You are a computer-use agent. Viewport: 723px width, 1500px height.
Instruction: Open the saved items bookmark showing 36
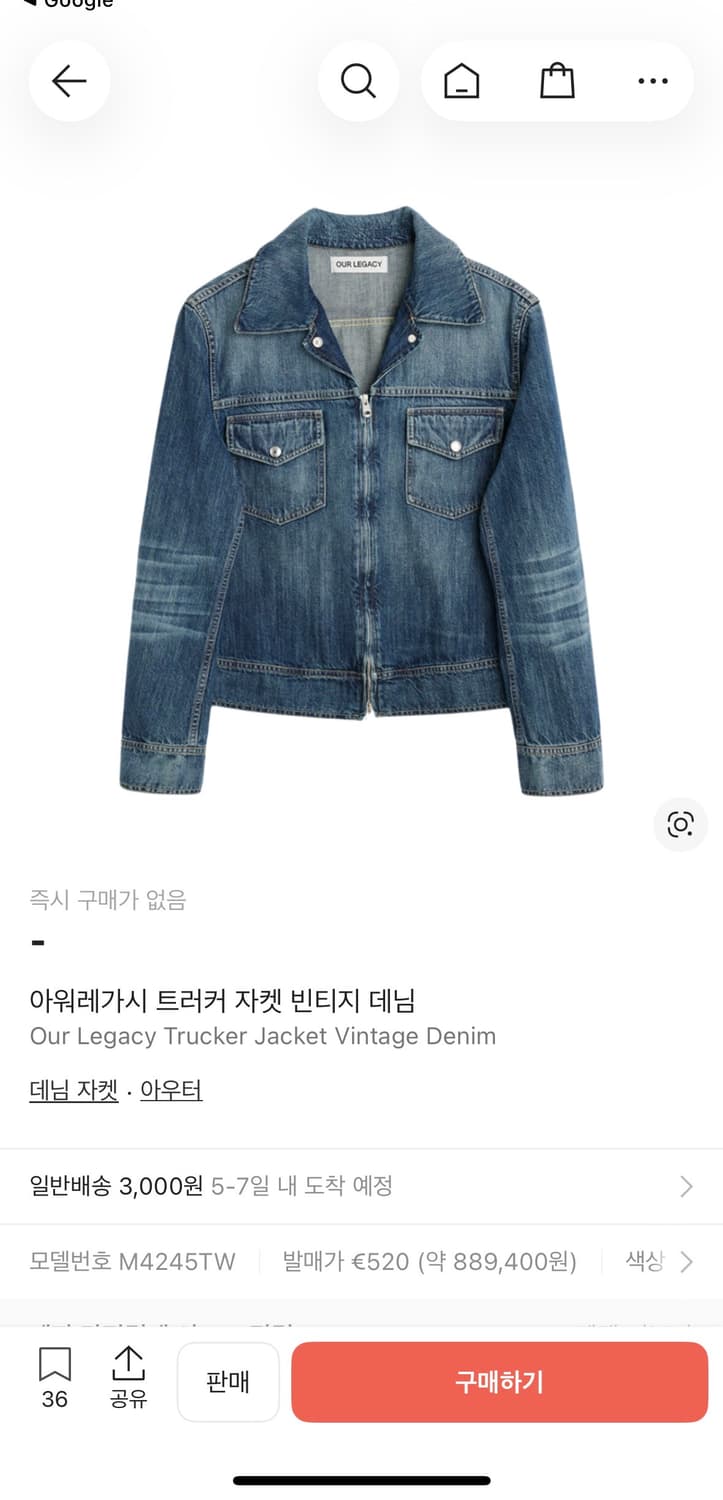(54, 1380)
